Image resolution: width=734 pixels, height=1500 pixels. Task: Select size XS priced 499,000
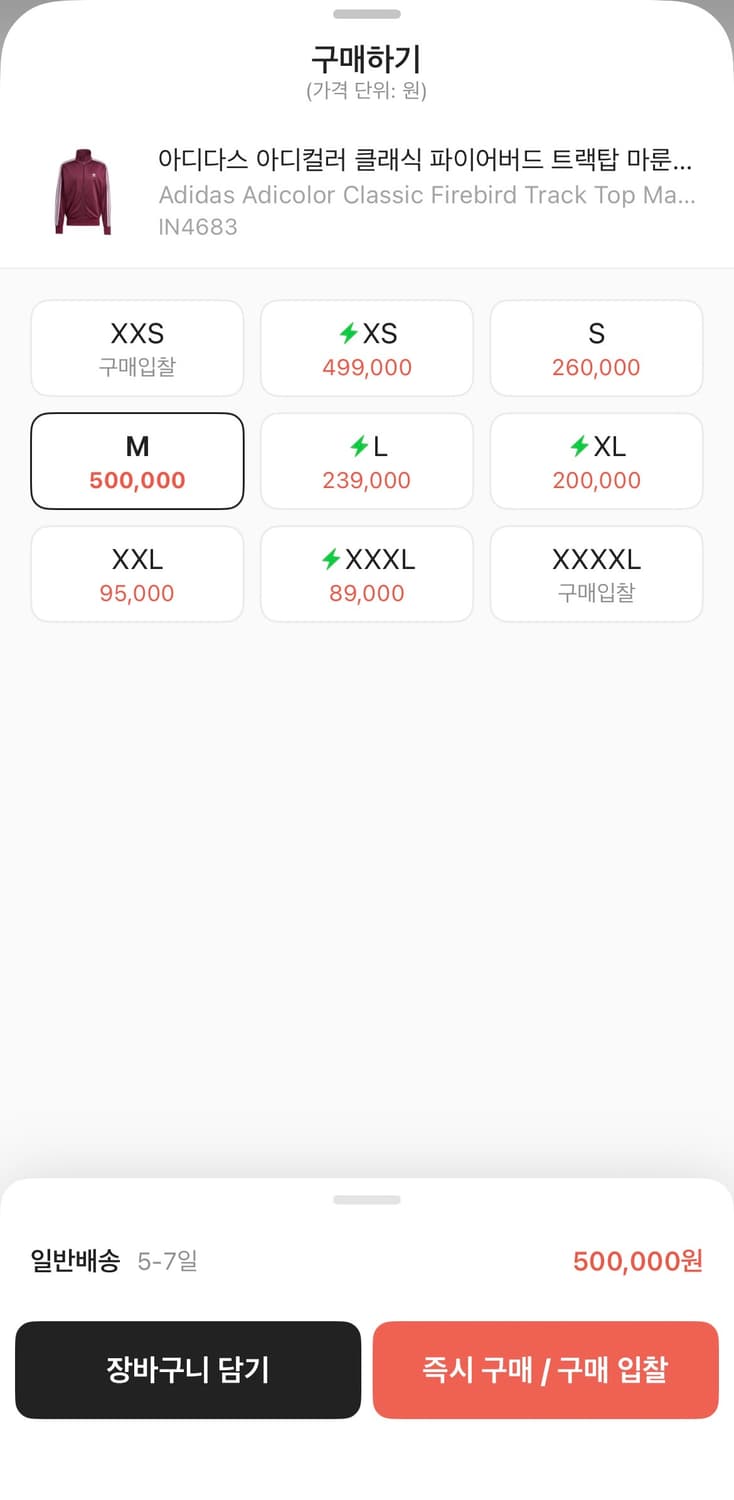pyautogui.click(x=366, y=348)
